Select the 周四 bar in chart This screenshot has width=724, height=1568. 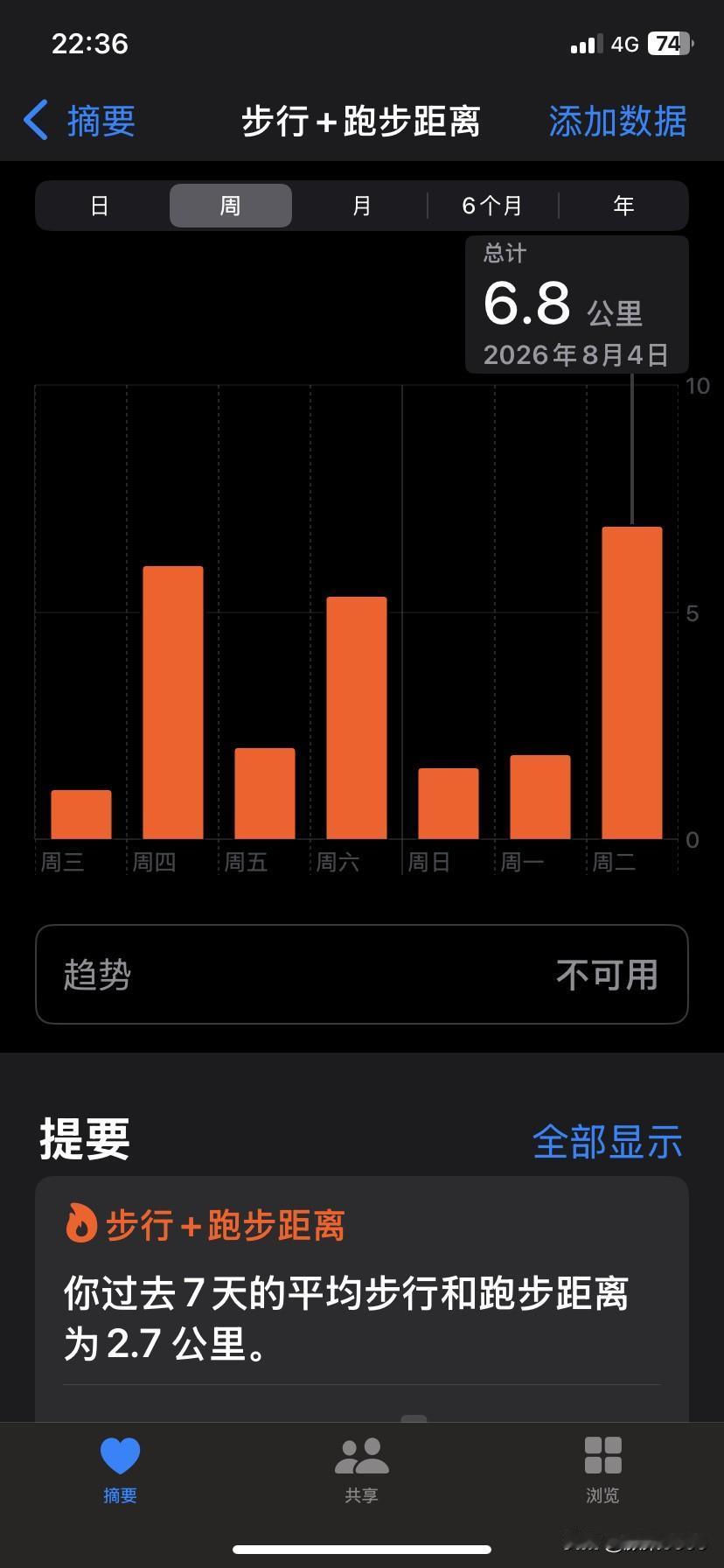click(x=173, y=703)
